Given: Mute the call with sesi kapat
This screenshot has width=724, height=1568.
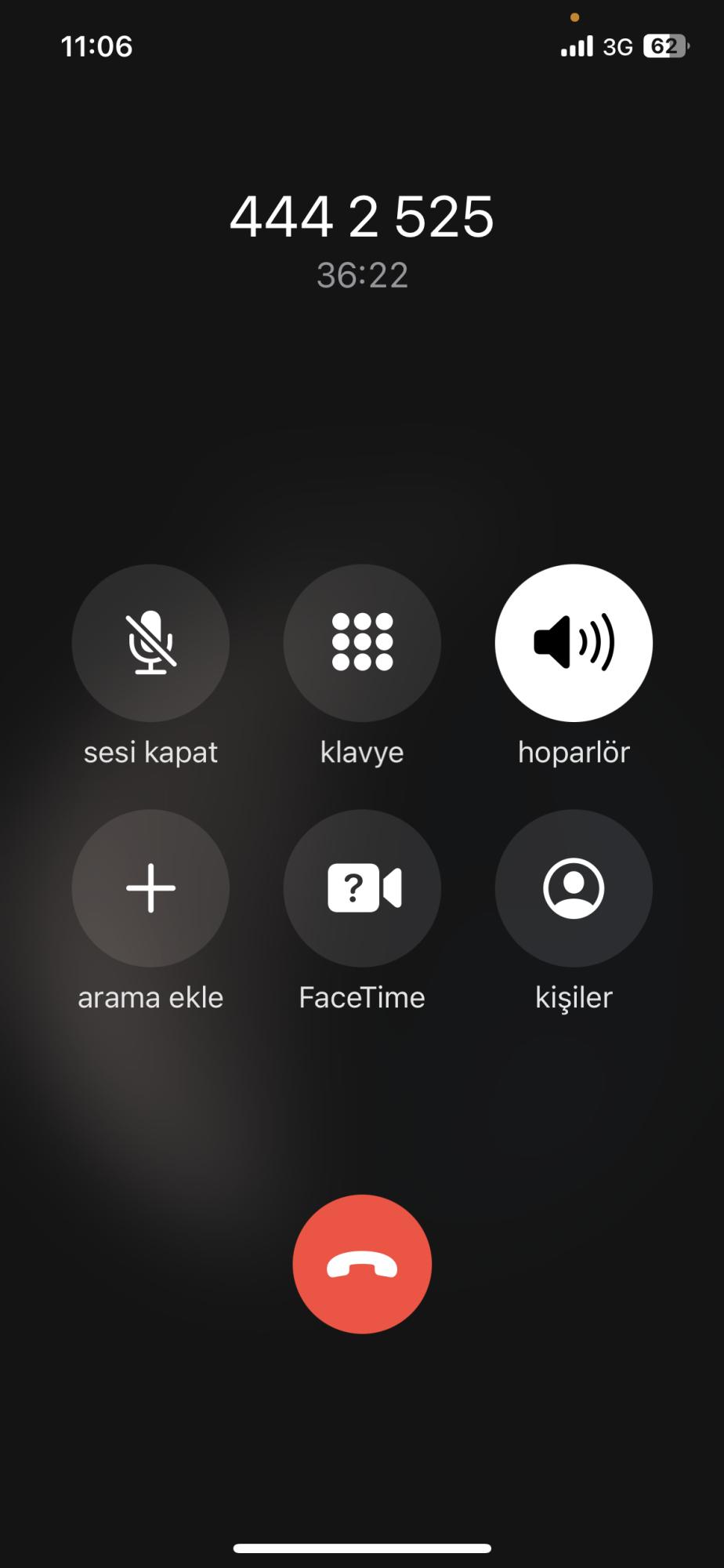Looking at the screenshot, I should 150,643.
